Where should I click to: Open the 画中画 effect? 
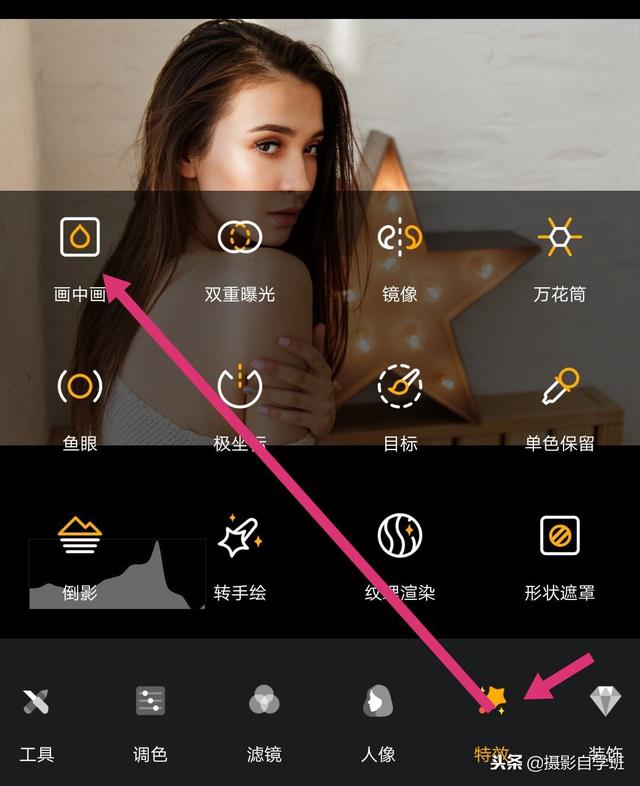coord(80,238)
